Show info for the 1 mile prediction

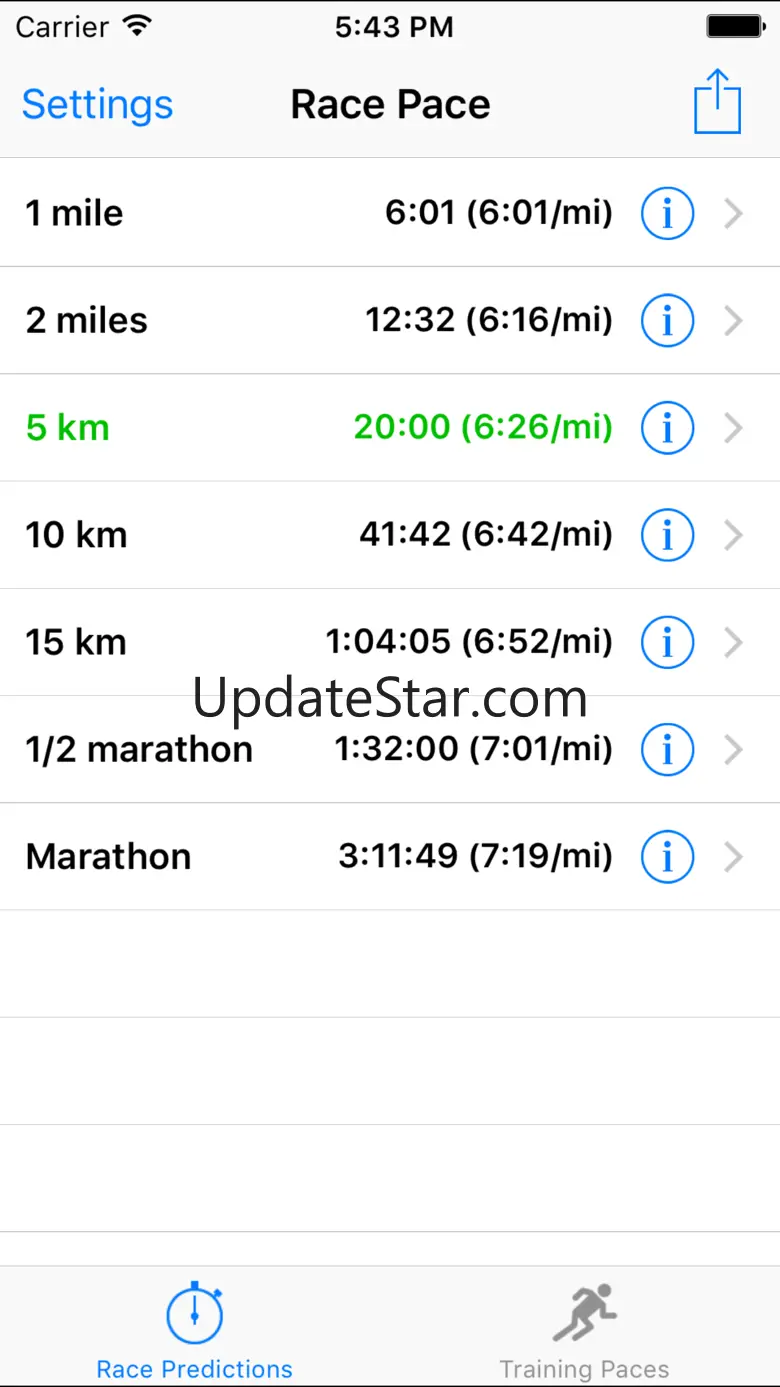point(667,213)
